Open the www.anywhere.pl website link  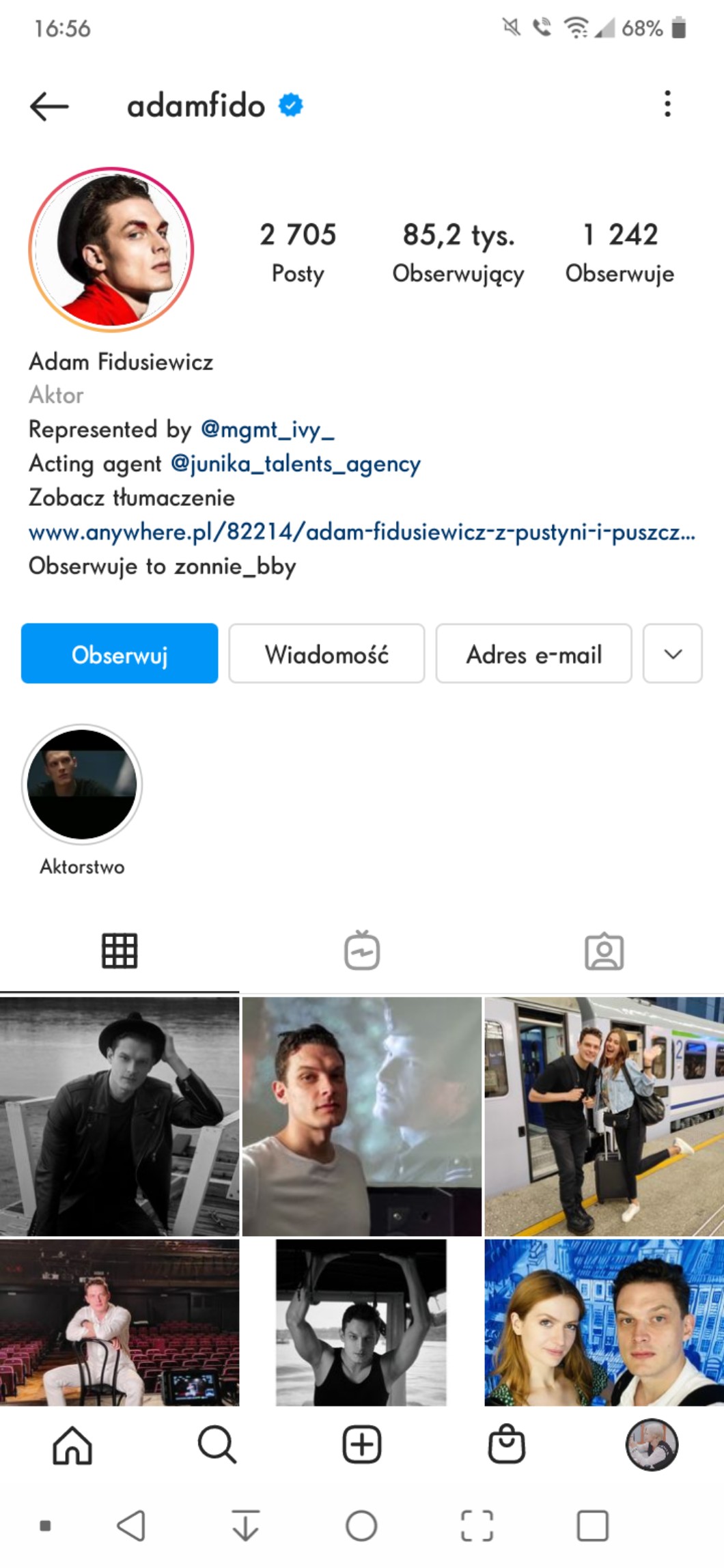[x=361, y=532]
